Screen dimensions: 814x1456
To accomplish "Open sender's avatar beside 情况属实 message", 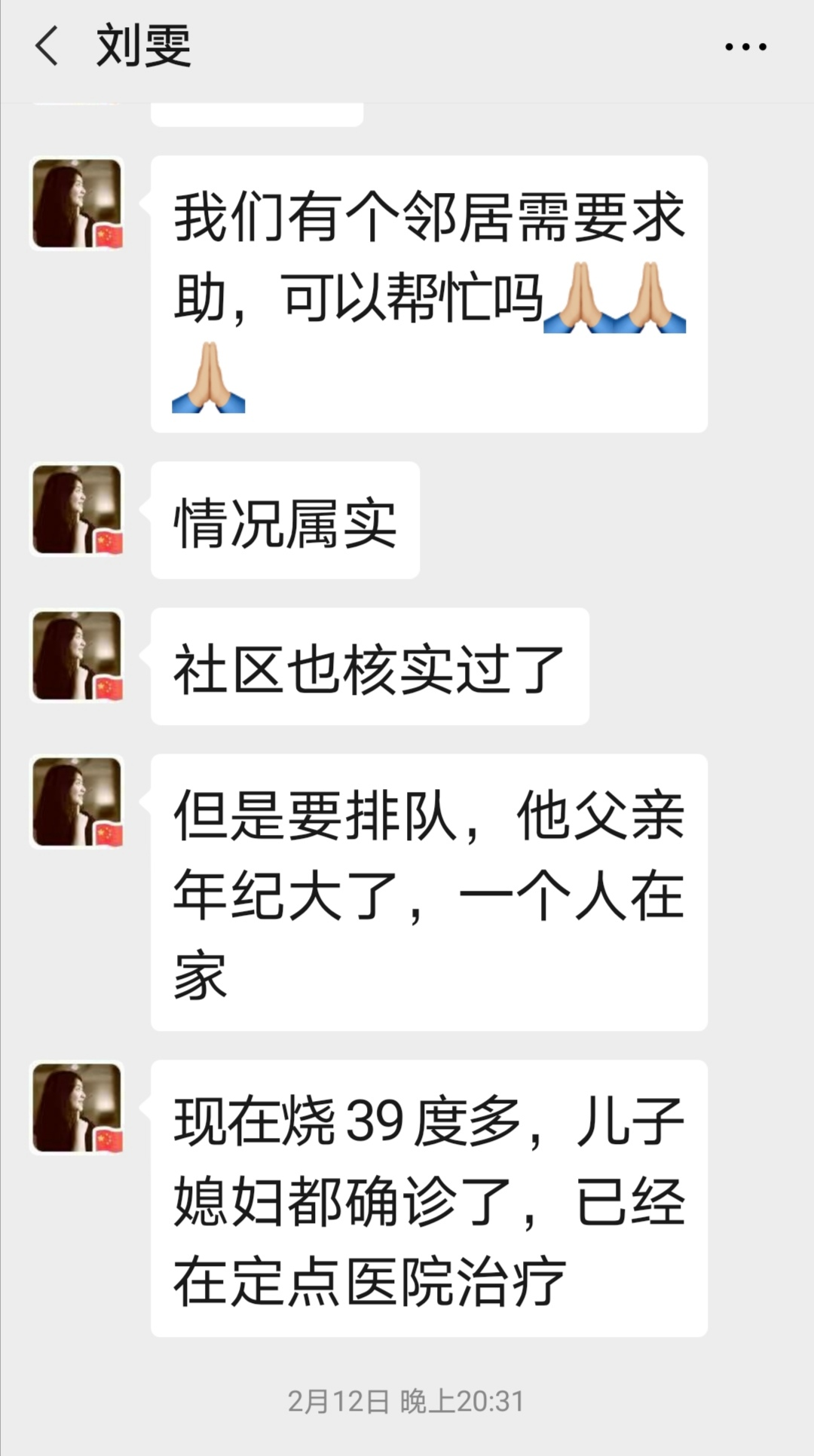I will click(x=76, y=509).
